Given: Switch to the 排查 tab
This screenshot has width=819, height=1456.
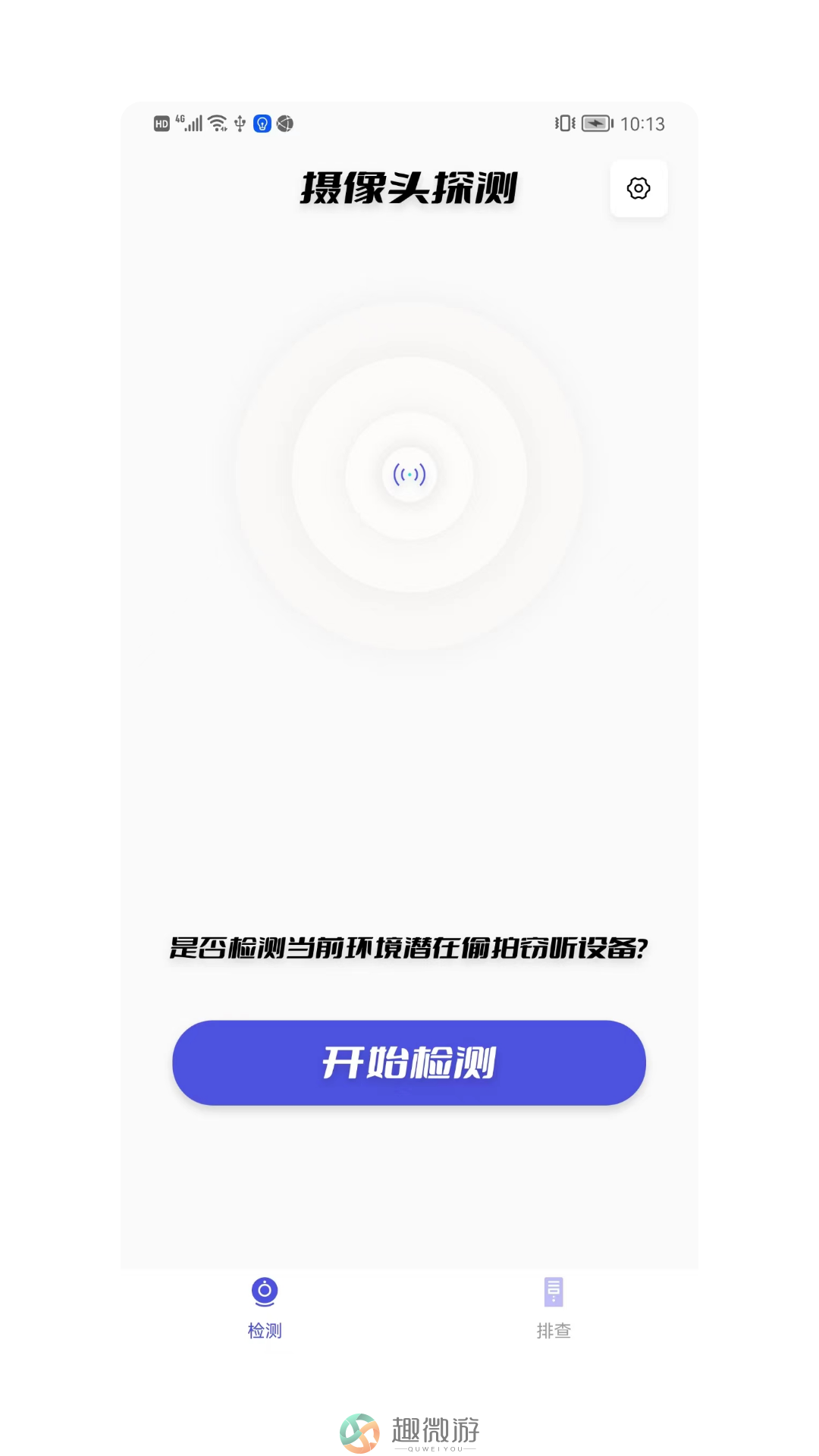Looking at the screenshot, I should (x=554, y=1307).
